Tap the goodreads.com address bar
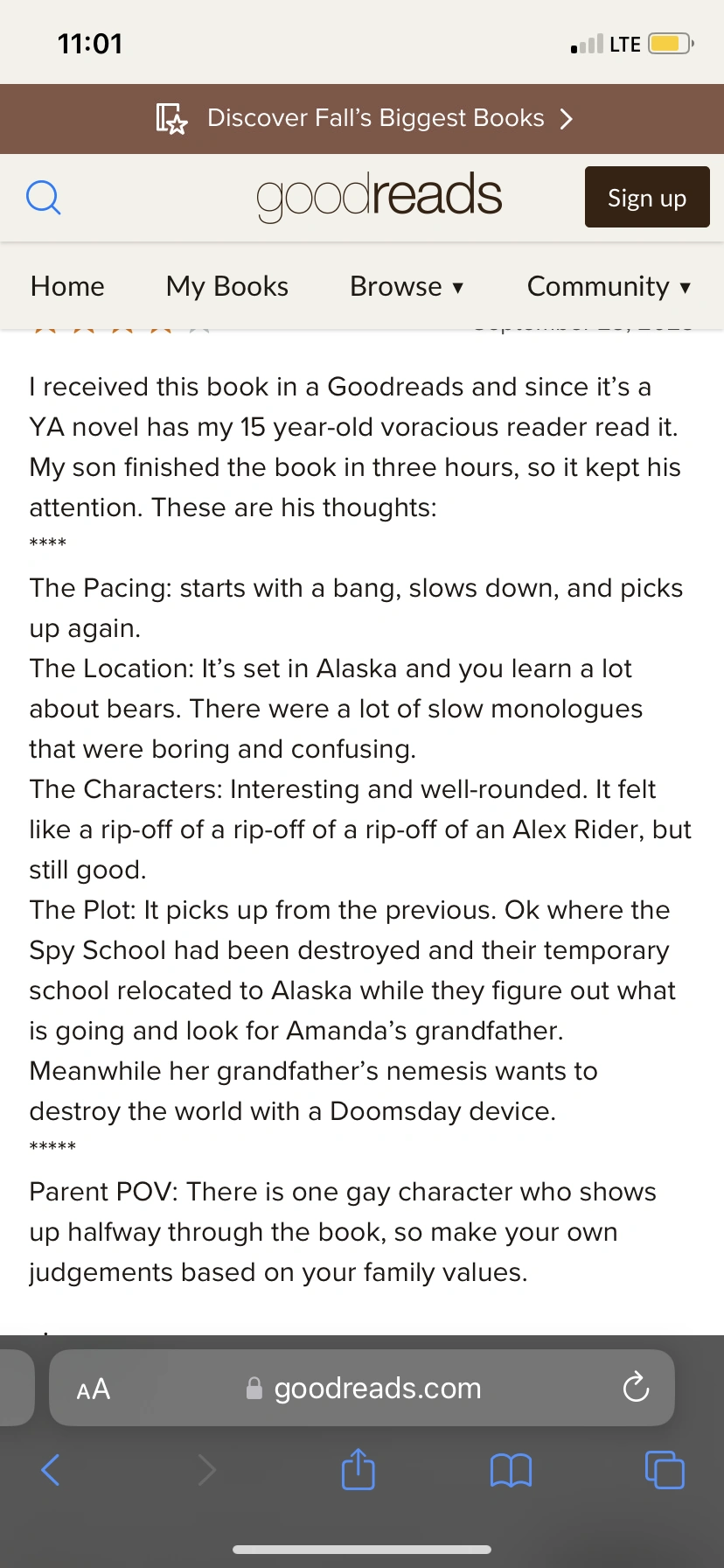 coord(376,1389)
